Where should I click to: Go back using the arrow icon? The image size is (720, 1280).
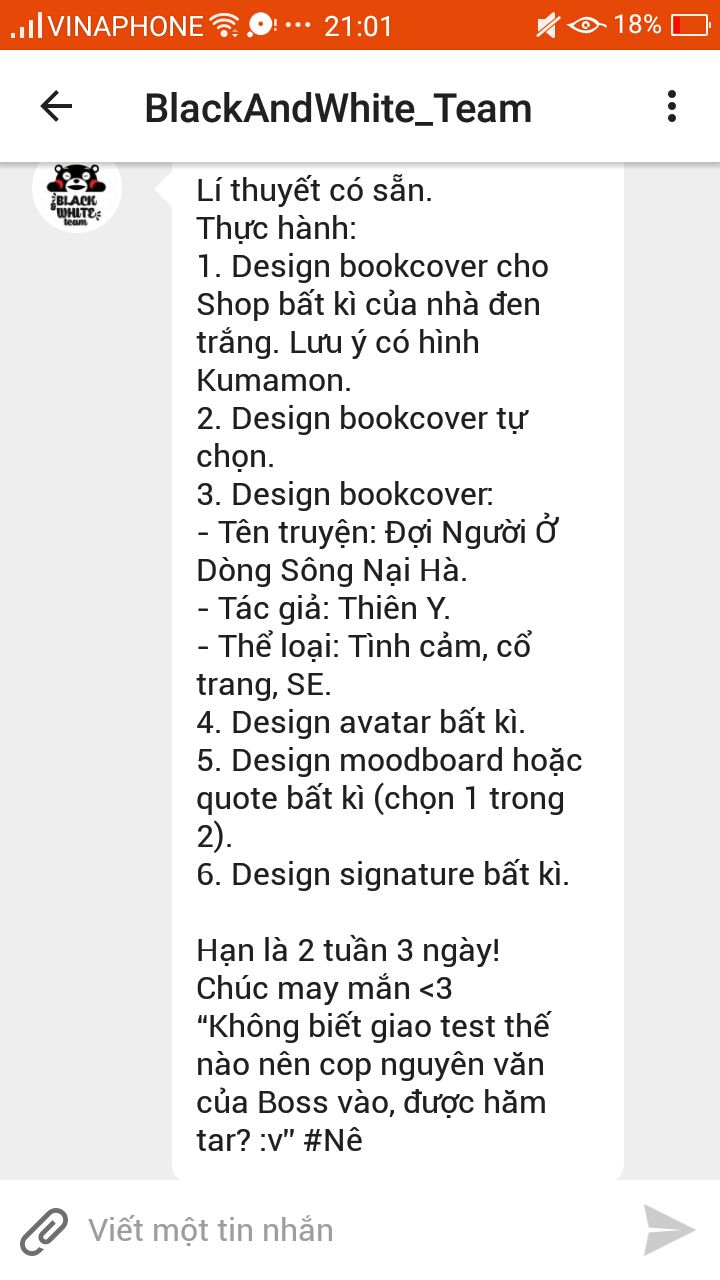[56, 107]
